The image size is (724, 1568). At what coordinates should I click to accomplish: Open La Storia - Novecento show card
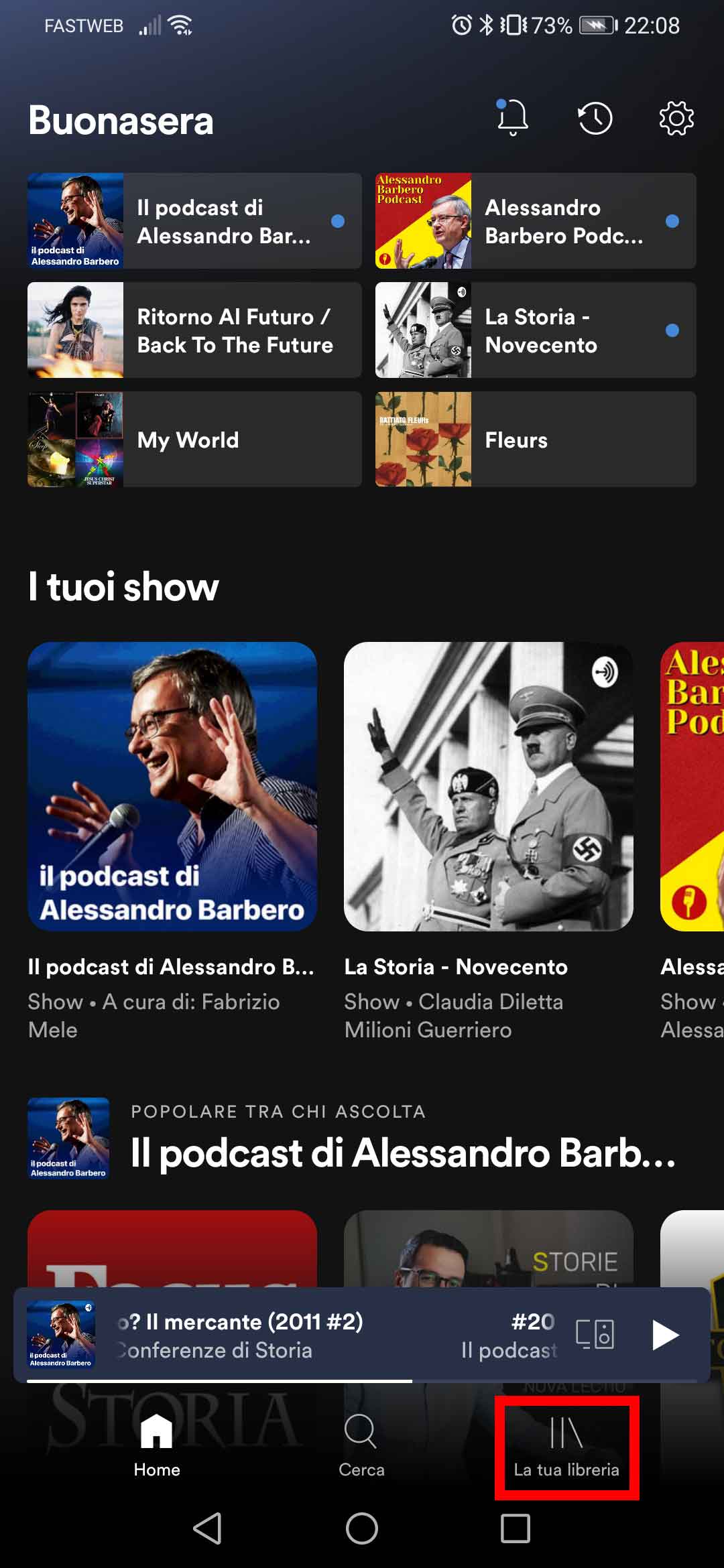pyautogui.click(x=488, y=787)
